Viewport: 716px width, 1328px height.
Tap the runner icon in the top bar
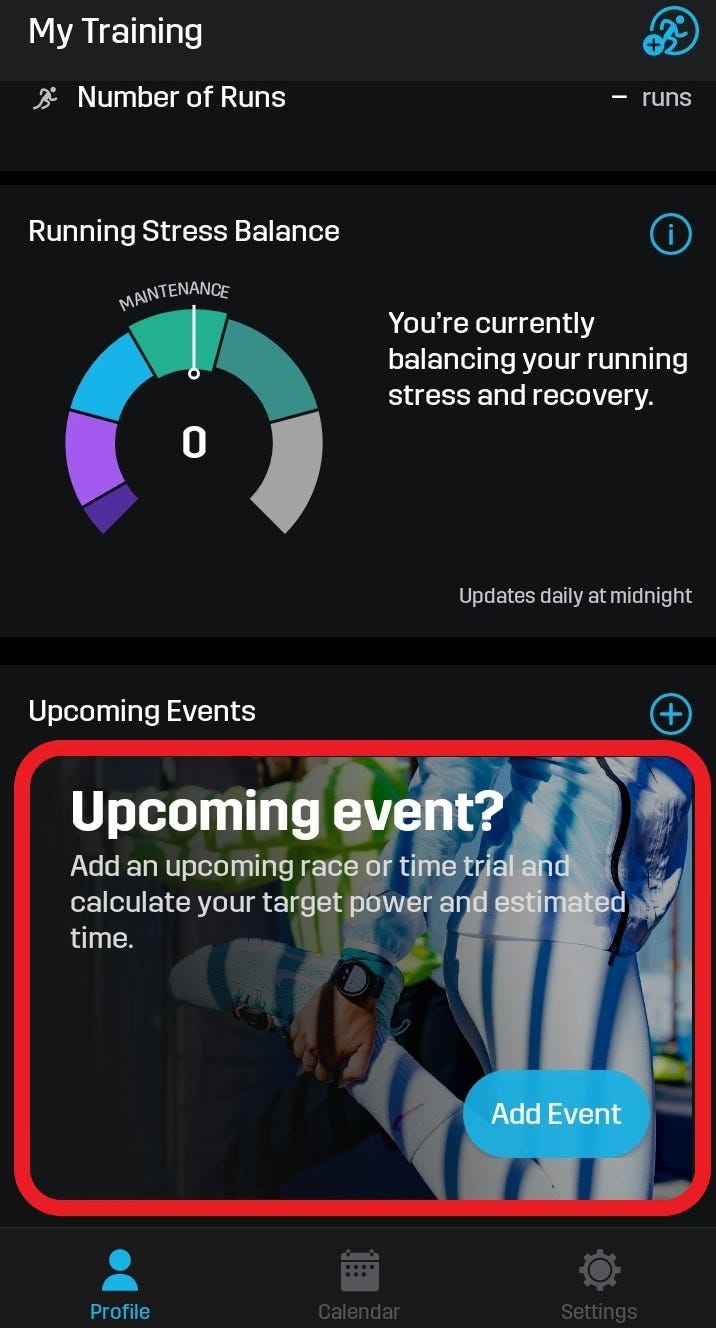[669, 33]
